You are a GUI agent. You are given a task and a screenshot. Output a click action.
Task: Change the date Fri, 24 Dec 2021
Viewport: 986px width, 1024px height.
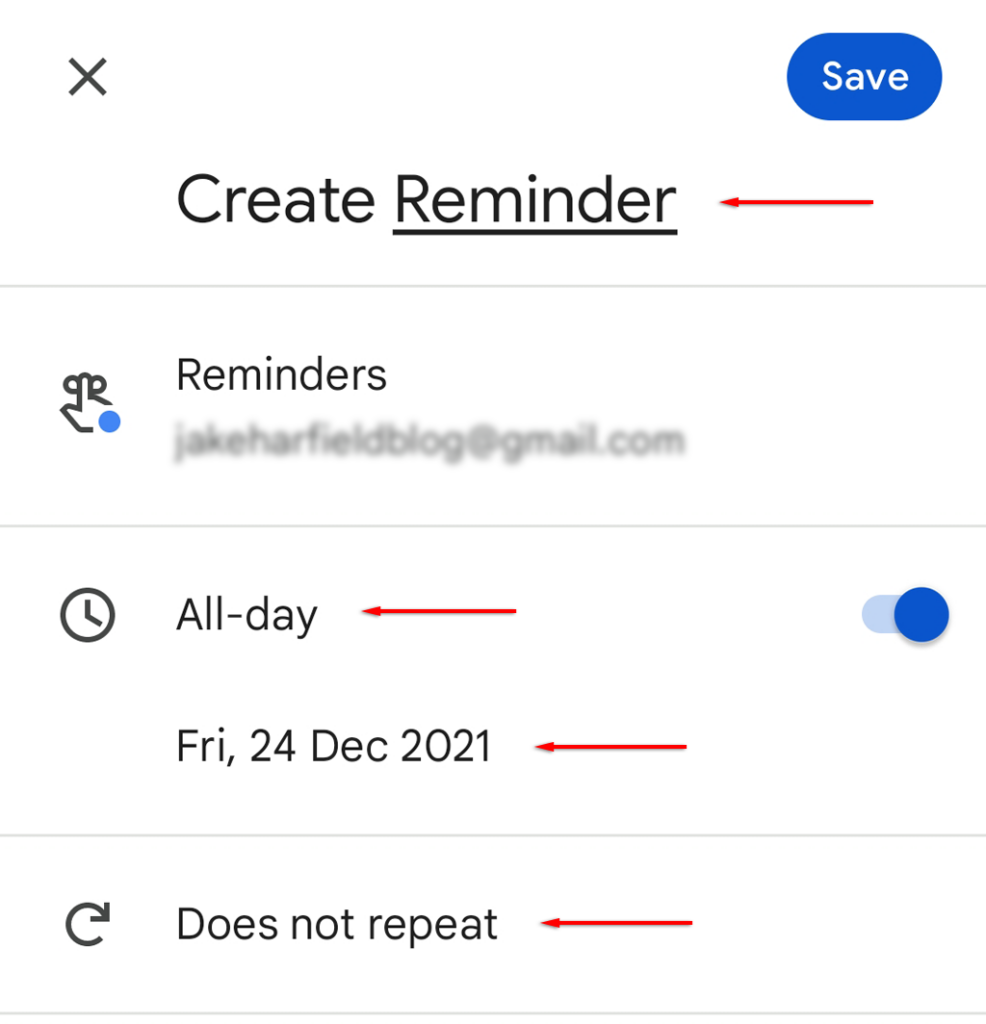point(334,747)
